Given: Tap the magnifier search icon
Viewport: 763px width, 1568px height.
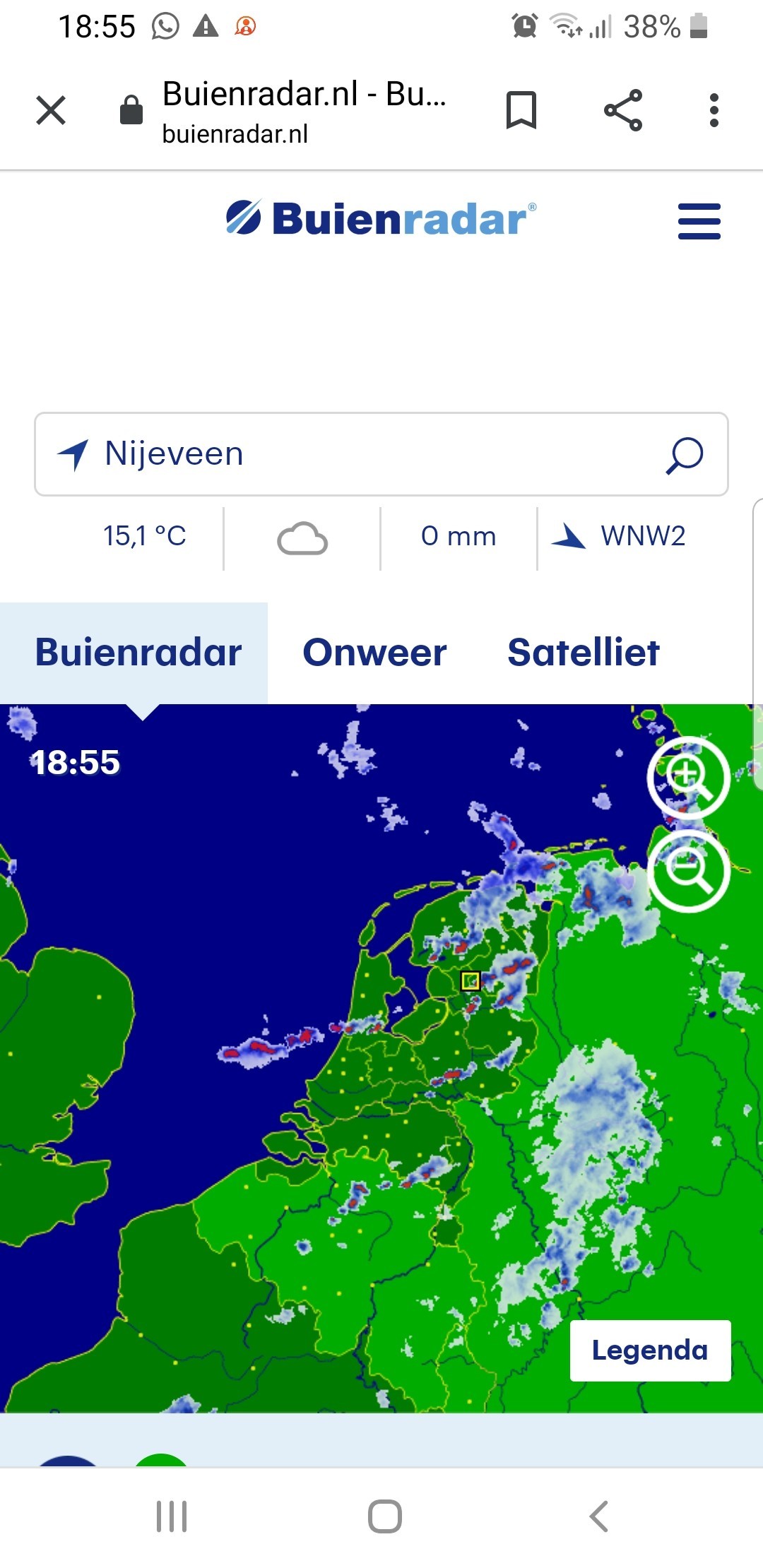Looking at the screenshot, I should click(684, 455).
